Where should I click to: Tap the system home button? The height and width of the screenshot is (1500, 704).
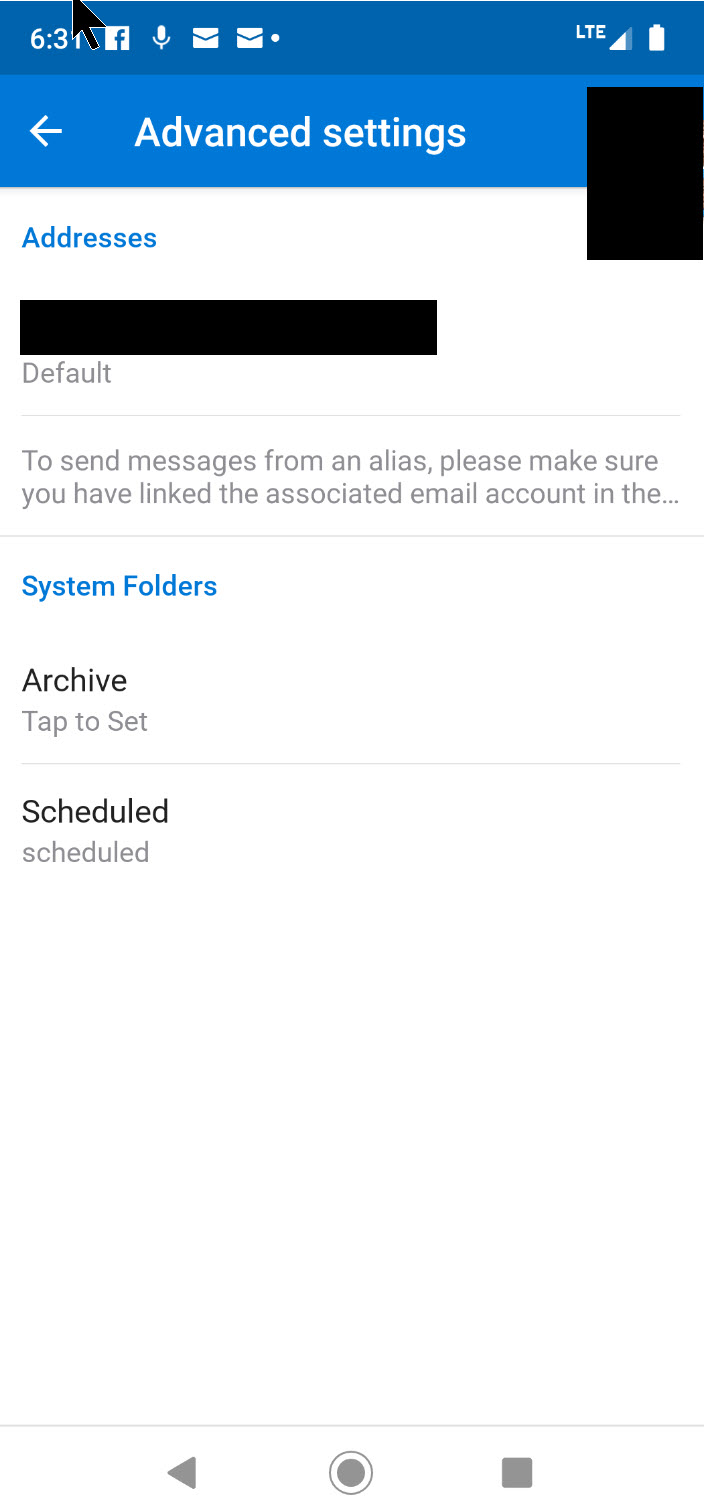(351, 1472)
